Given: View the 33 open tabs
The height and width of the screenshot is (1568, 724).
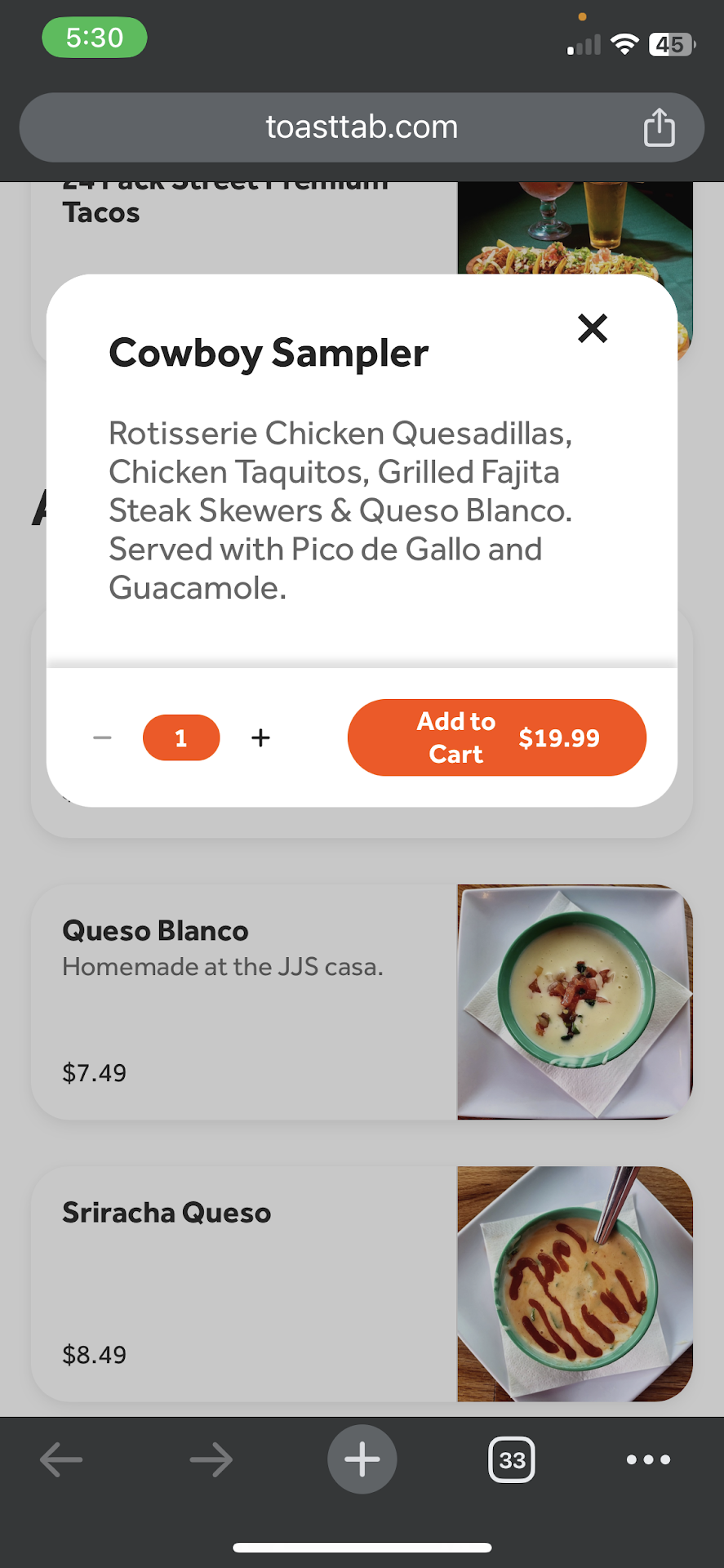Looking at the screenshot, I should 512,1459.
